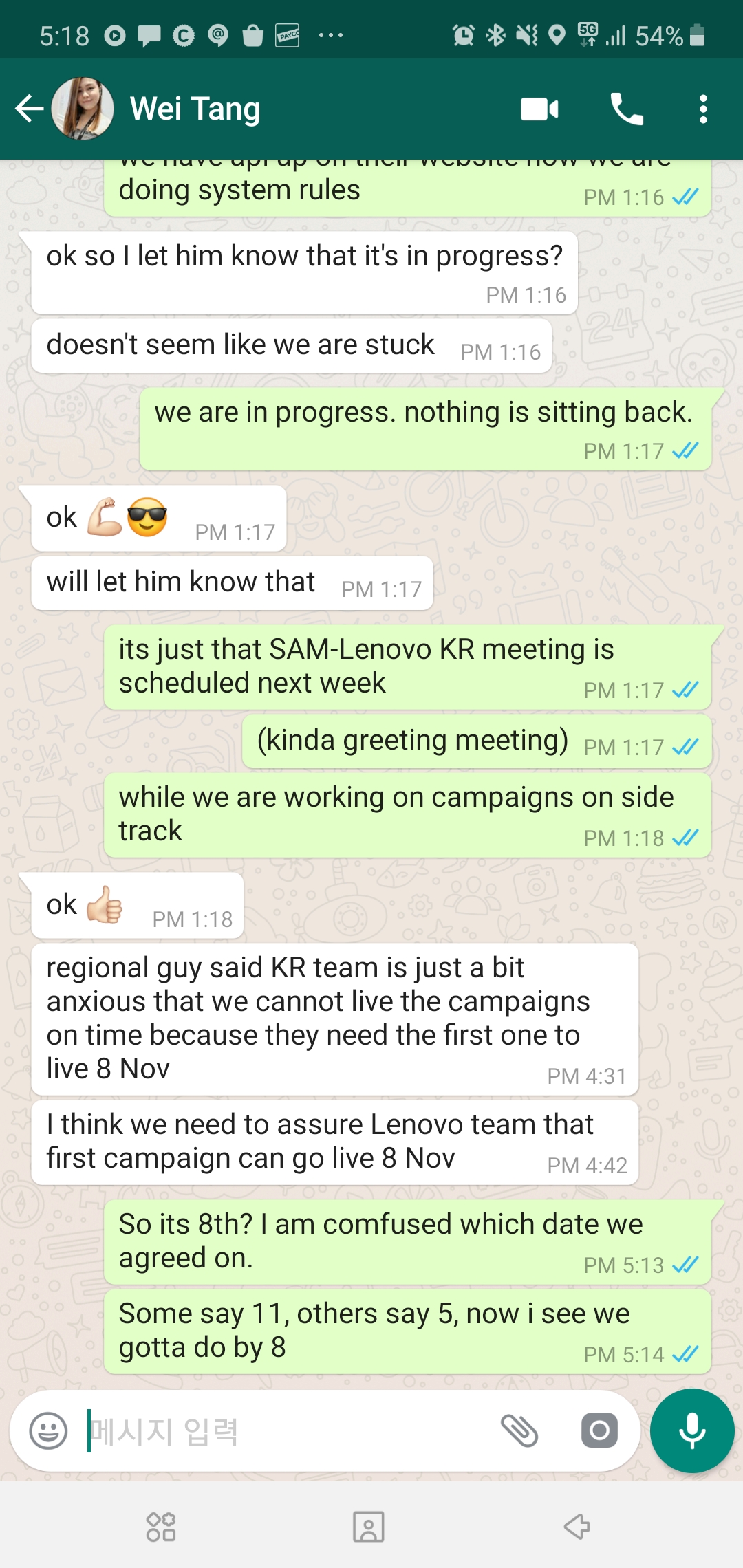Open the more options menu

click(702, 109)
